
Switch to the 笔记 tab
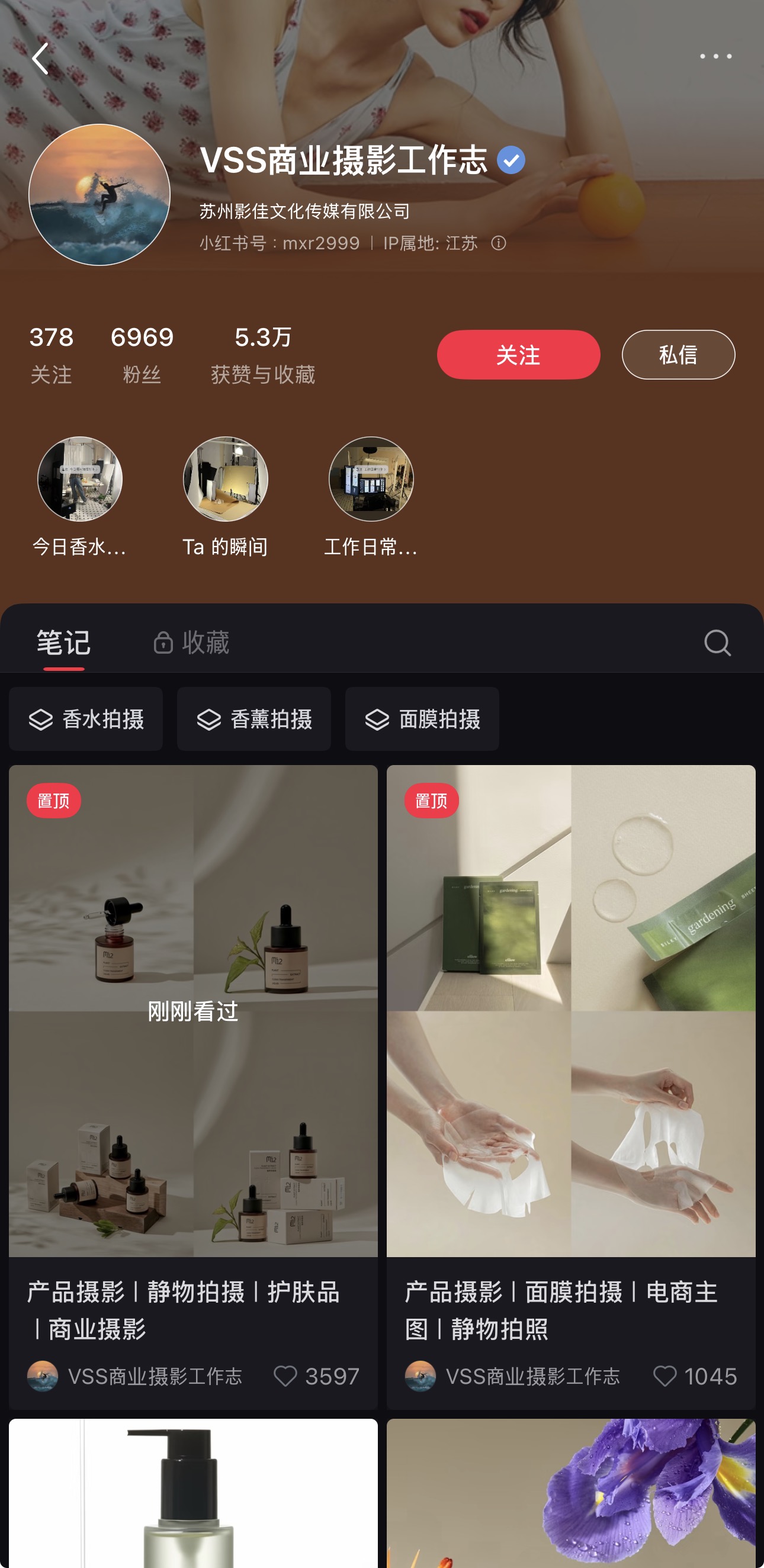[x=63, y=643]
